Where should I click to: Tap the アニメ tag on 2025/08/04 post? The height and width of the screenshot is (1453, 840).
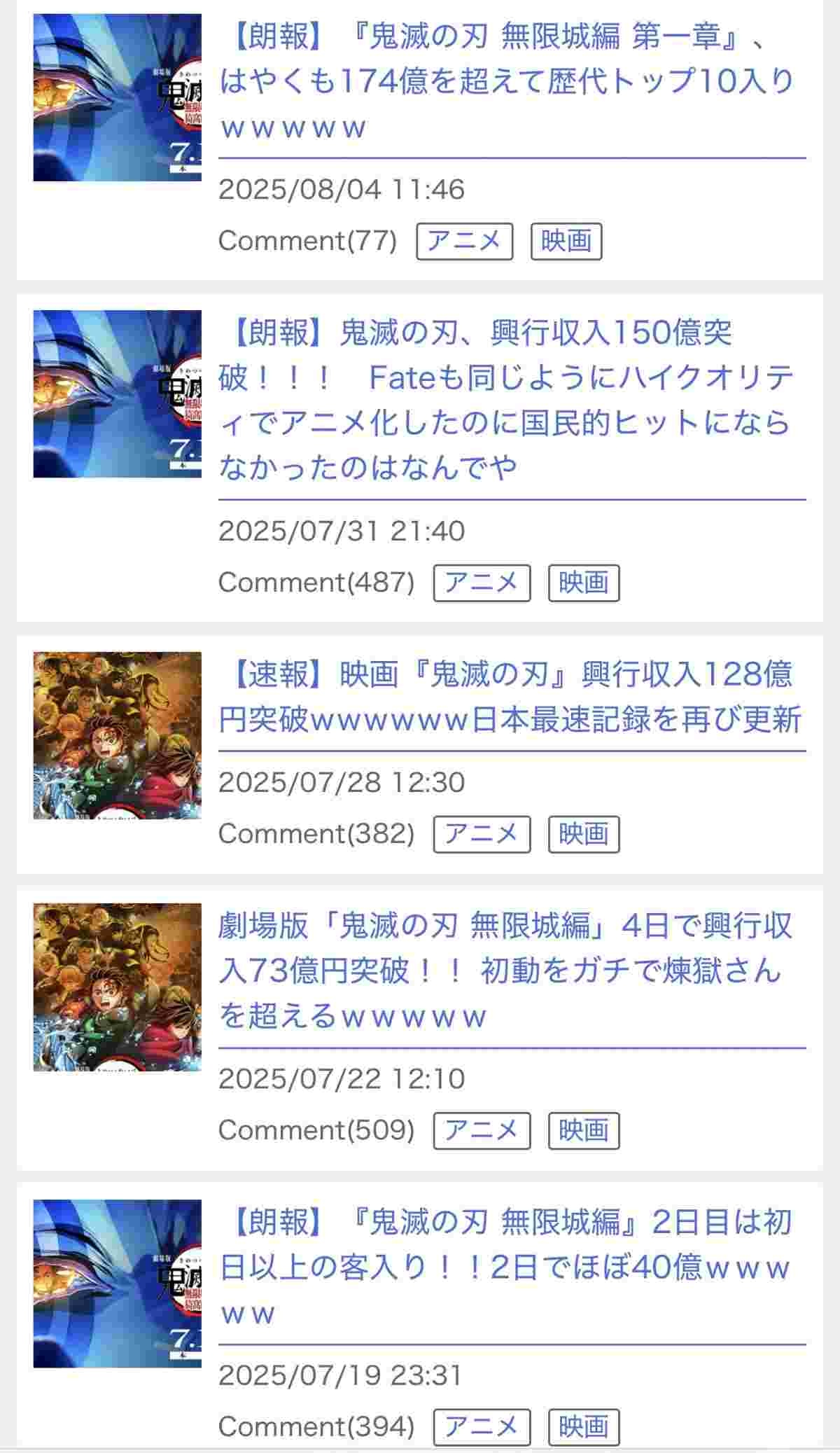click(464, 242)
